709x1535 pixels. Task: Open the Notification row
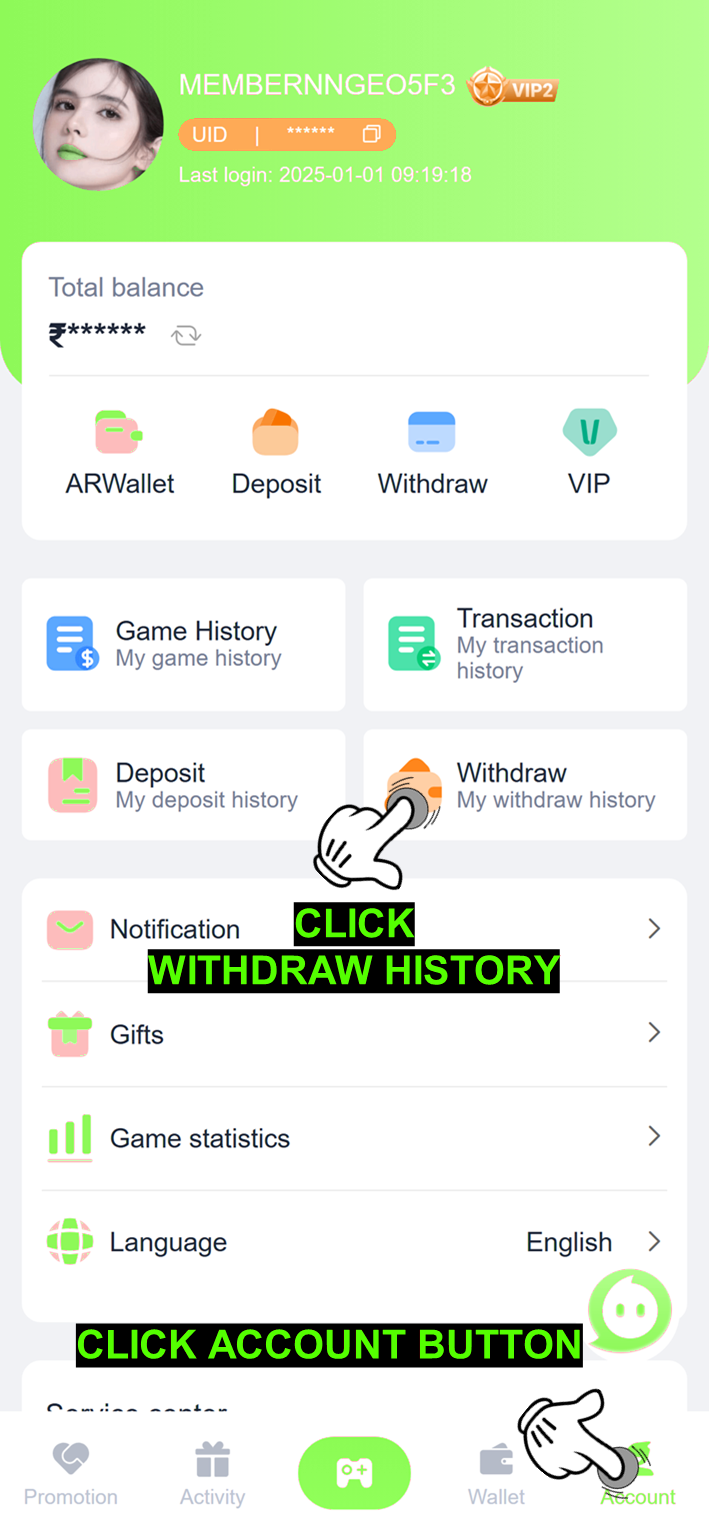pos(354,929)
